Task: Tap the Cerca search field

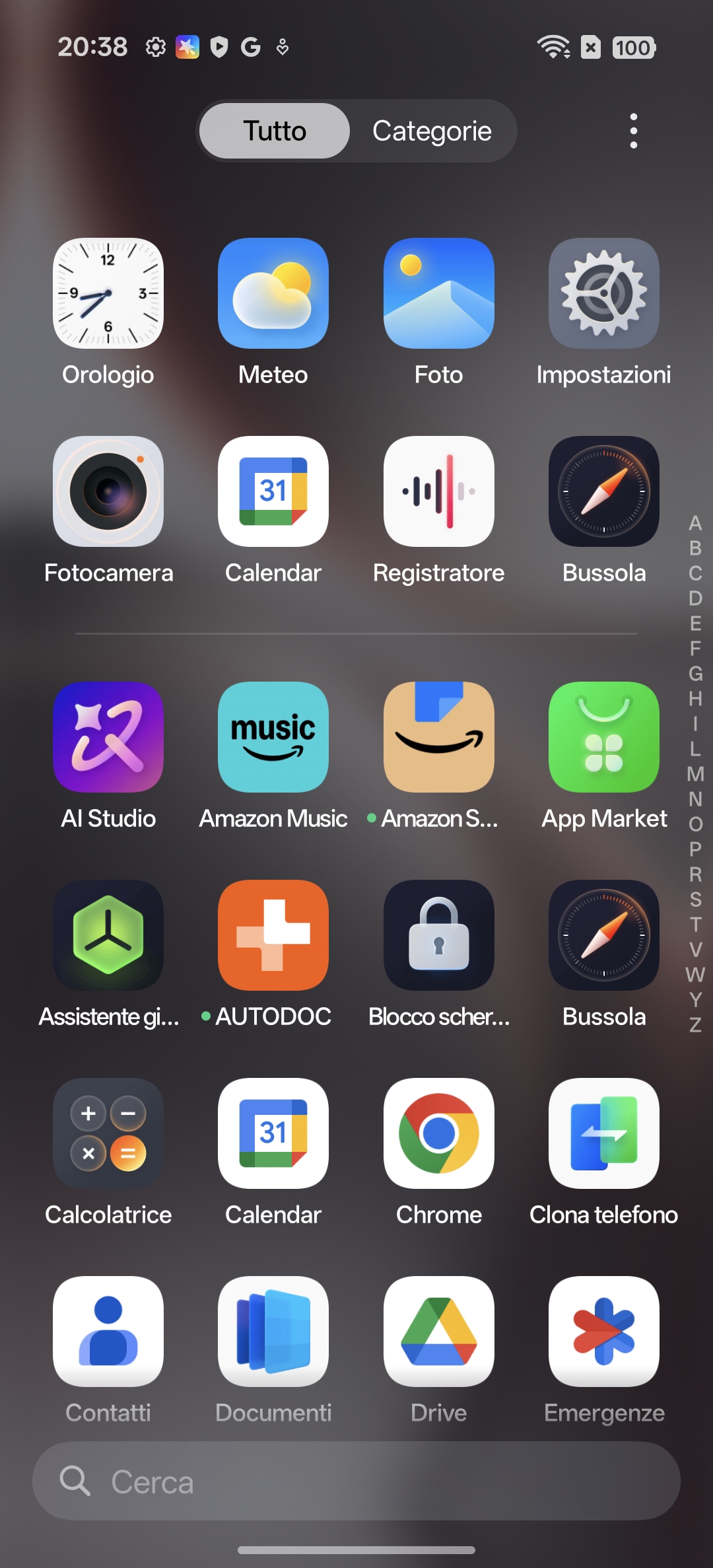Action: (x=356, y=1481)
